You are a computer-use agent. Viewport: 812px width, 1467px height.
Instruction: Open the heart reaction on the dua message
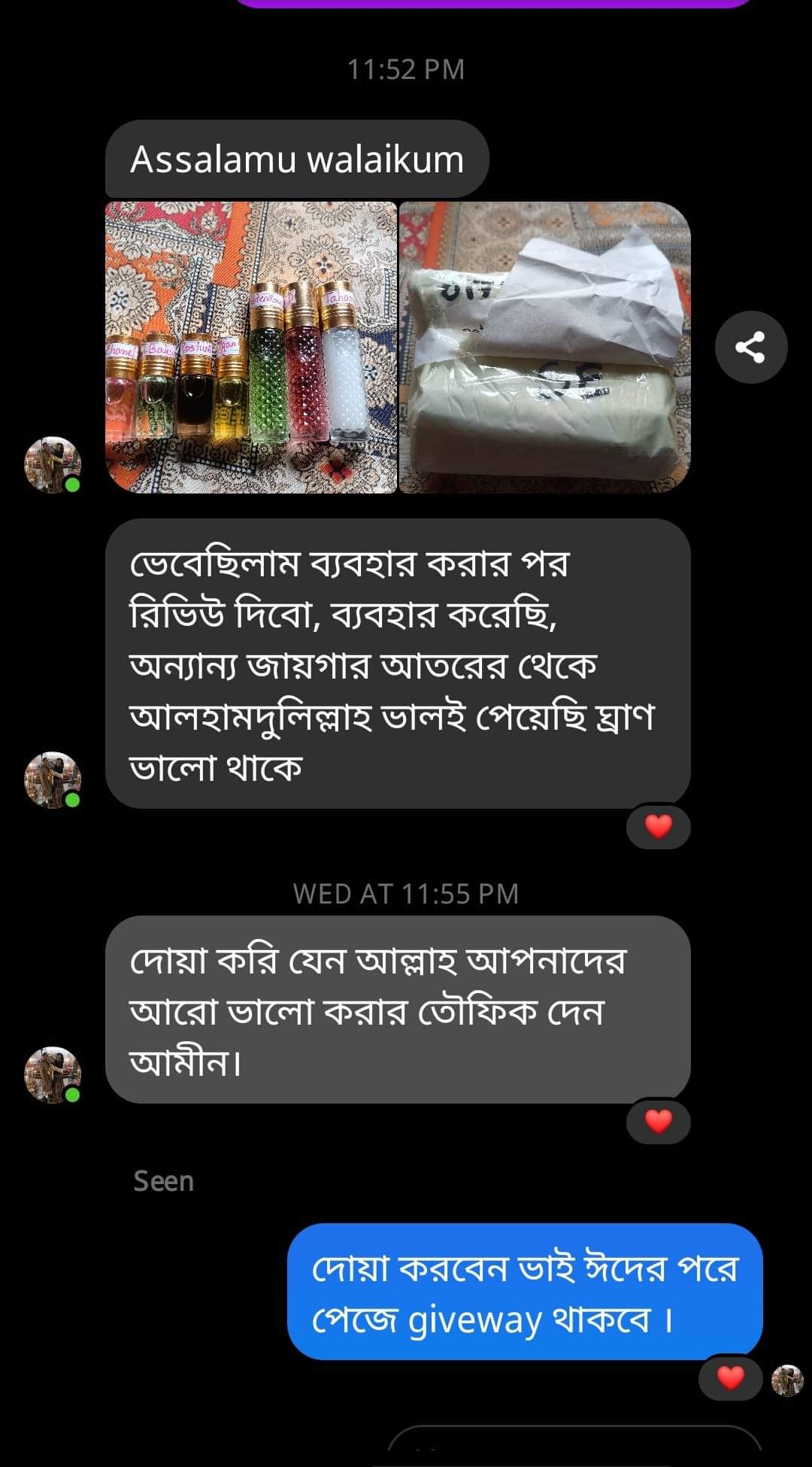659,1122
